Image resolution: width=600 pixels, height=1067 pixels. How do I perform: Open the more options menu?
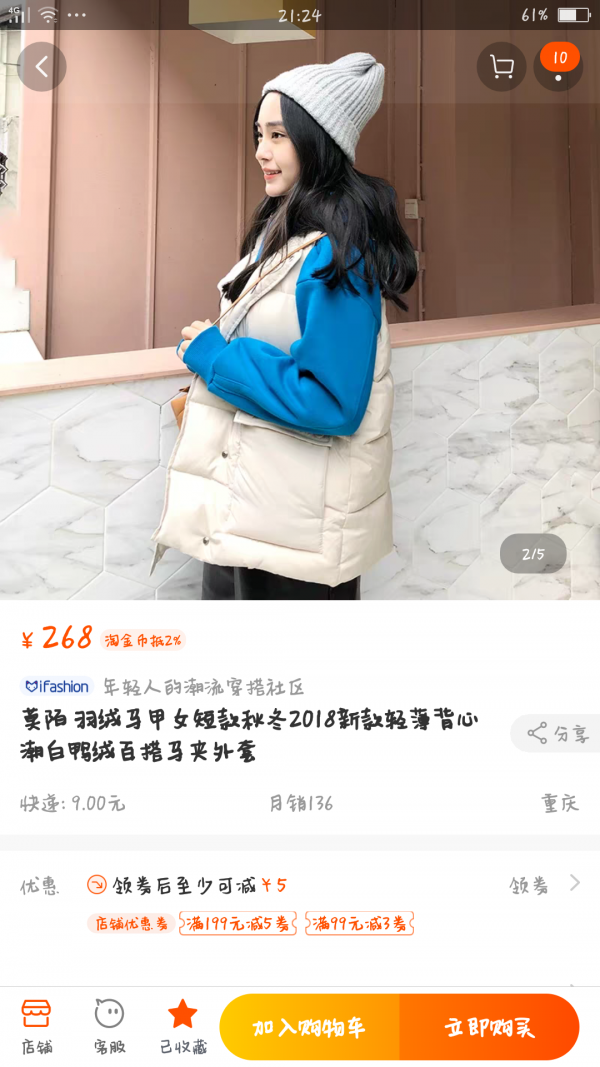[x=558, y=67]
